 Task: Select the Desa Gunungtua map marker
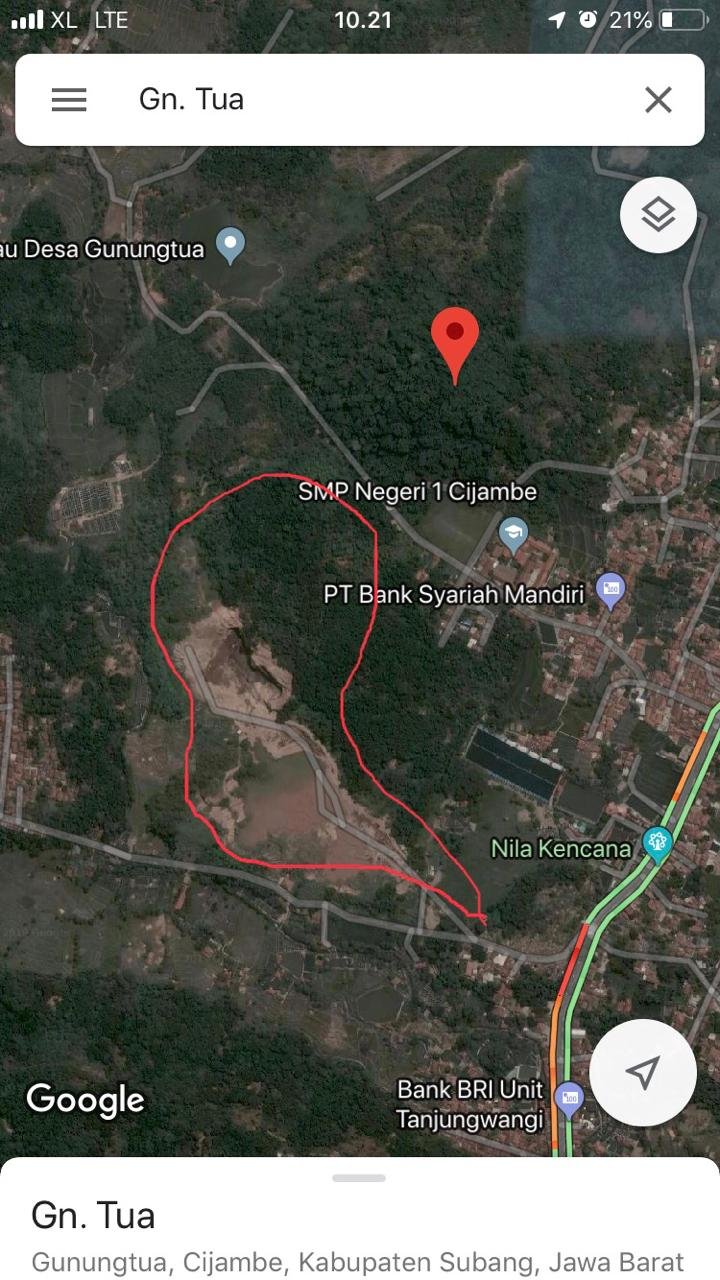tap(231, 245)
